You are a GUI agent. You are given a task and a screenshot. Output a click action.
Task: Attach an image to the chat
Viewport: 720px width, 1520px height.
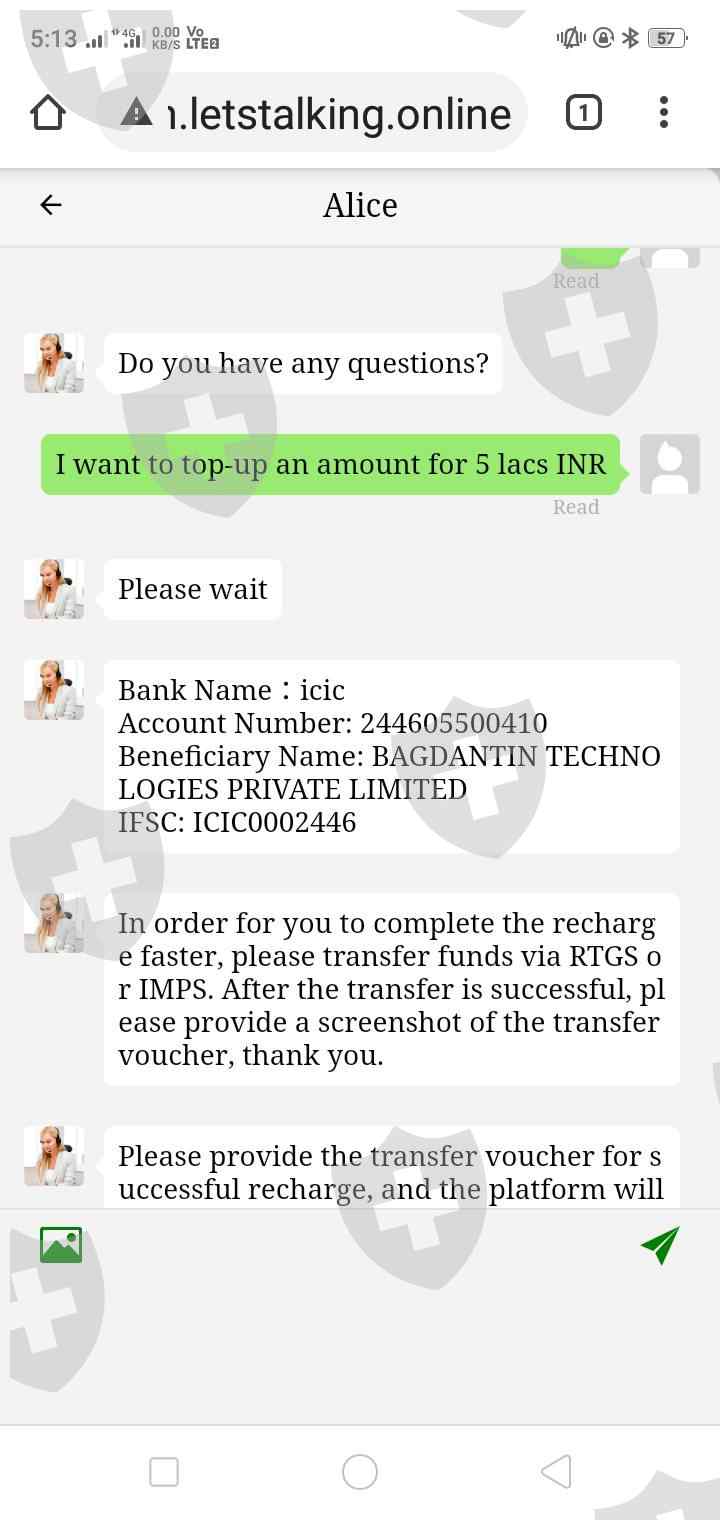(x=61, y=1245)
